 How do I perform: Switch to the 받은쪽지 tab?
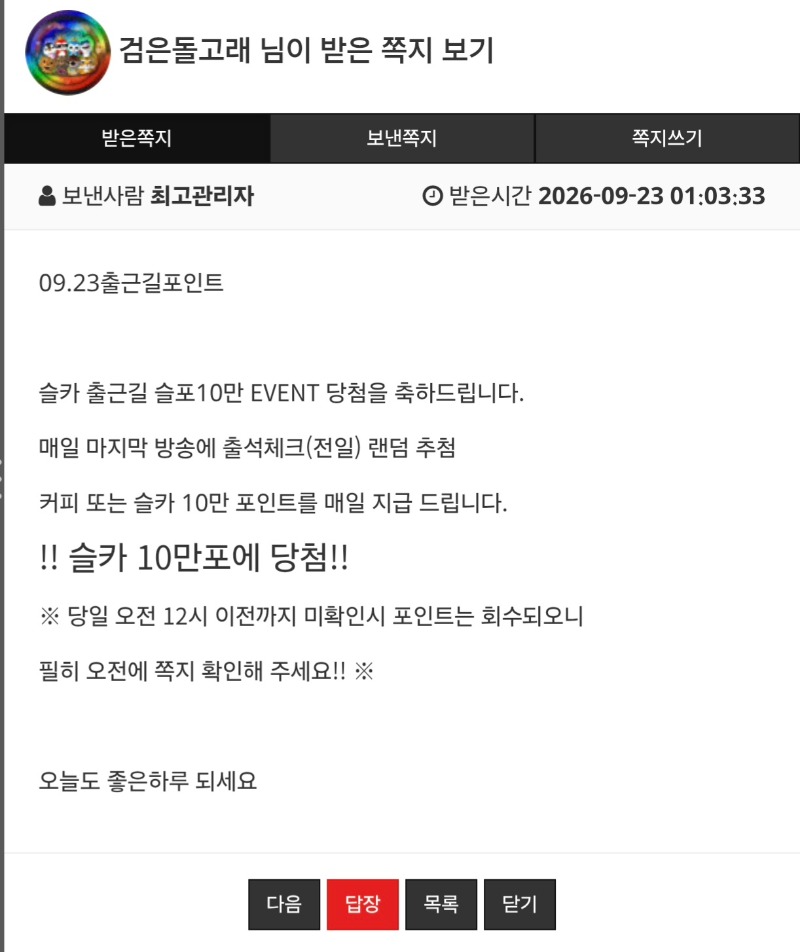point(137,138)
